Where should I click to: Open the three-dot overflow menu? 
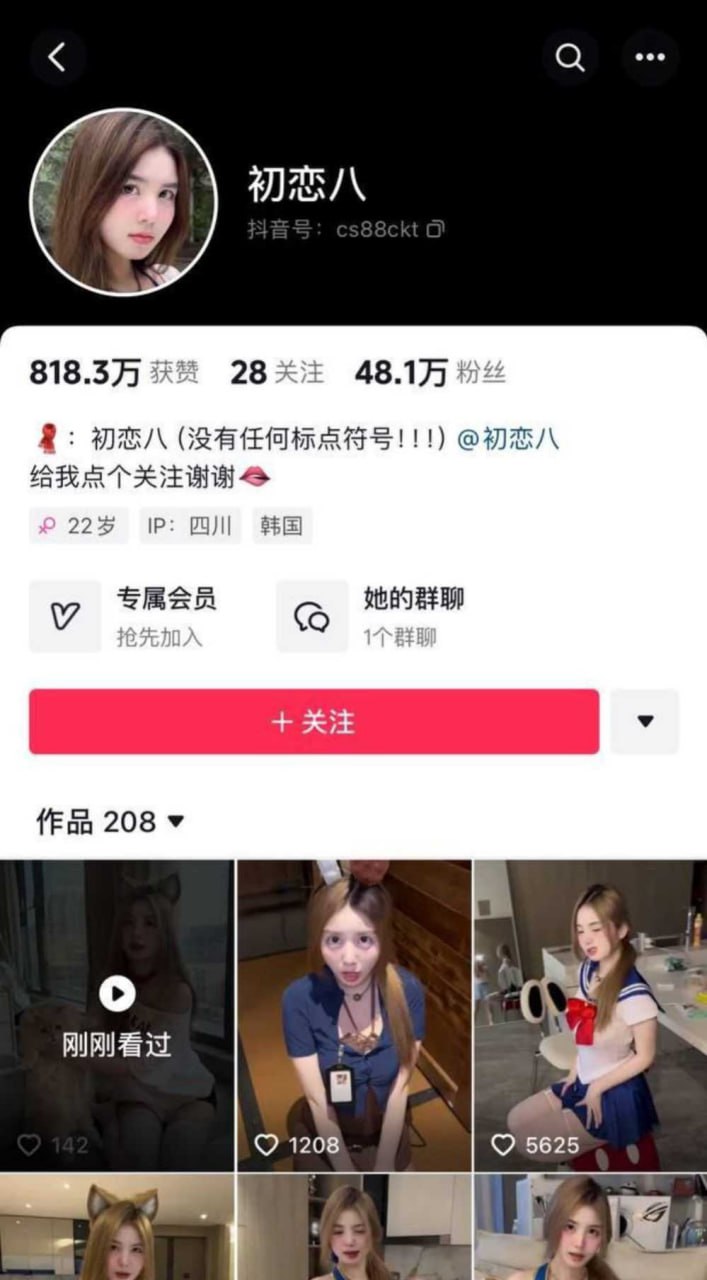650,58
